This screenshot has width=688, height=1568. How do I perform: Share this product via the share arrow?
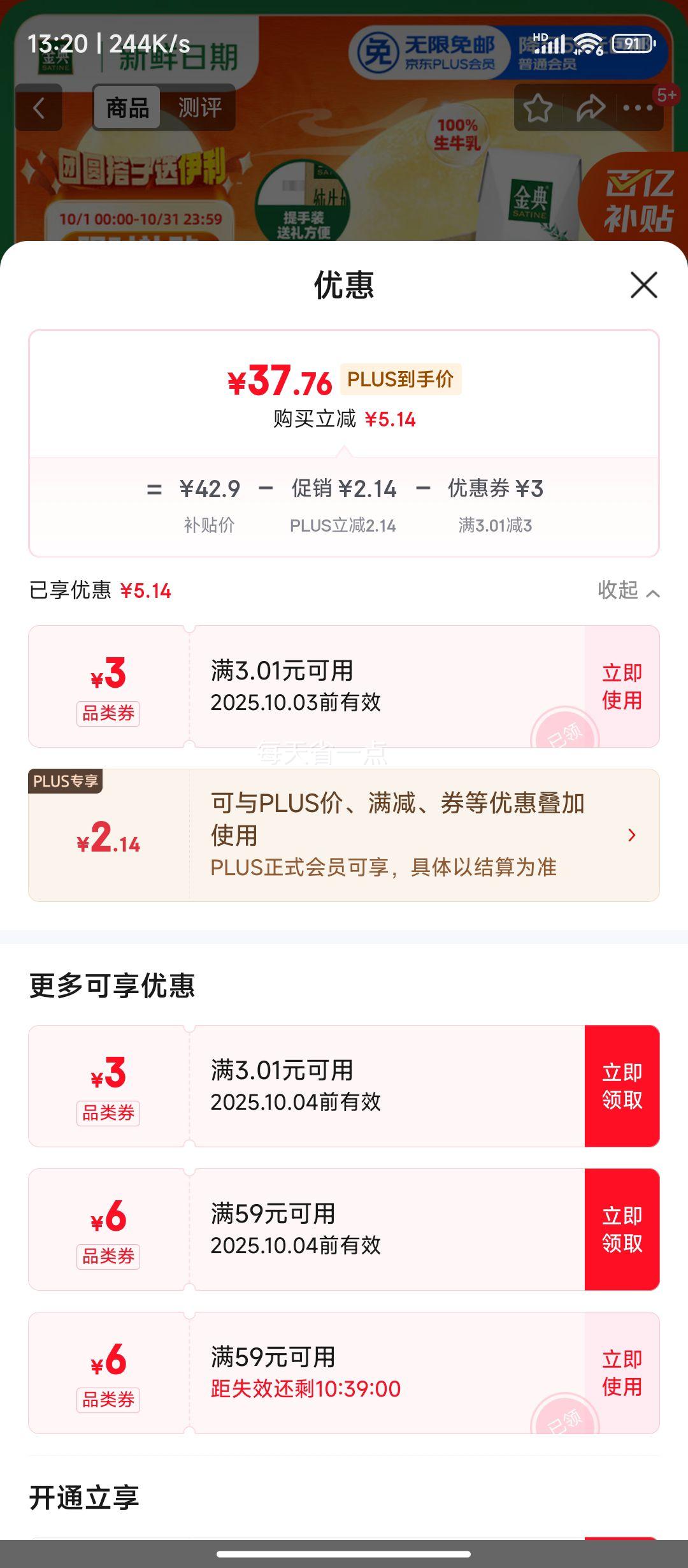pyautogui.click(x=589, y=108)
